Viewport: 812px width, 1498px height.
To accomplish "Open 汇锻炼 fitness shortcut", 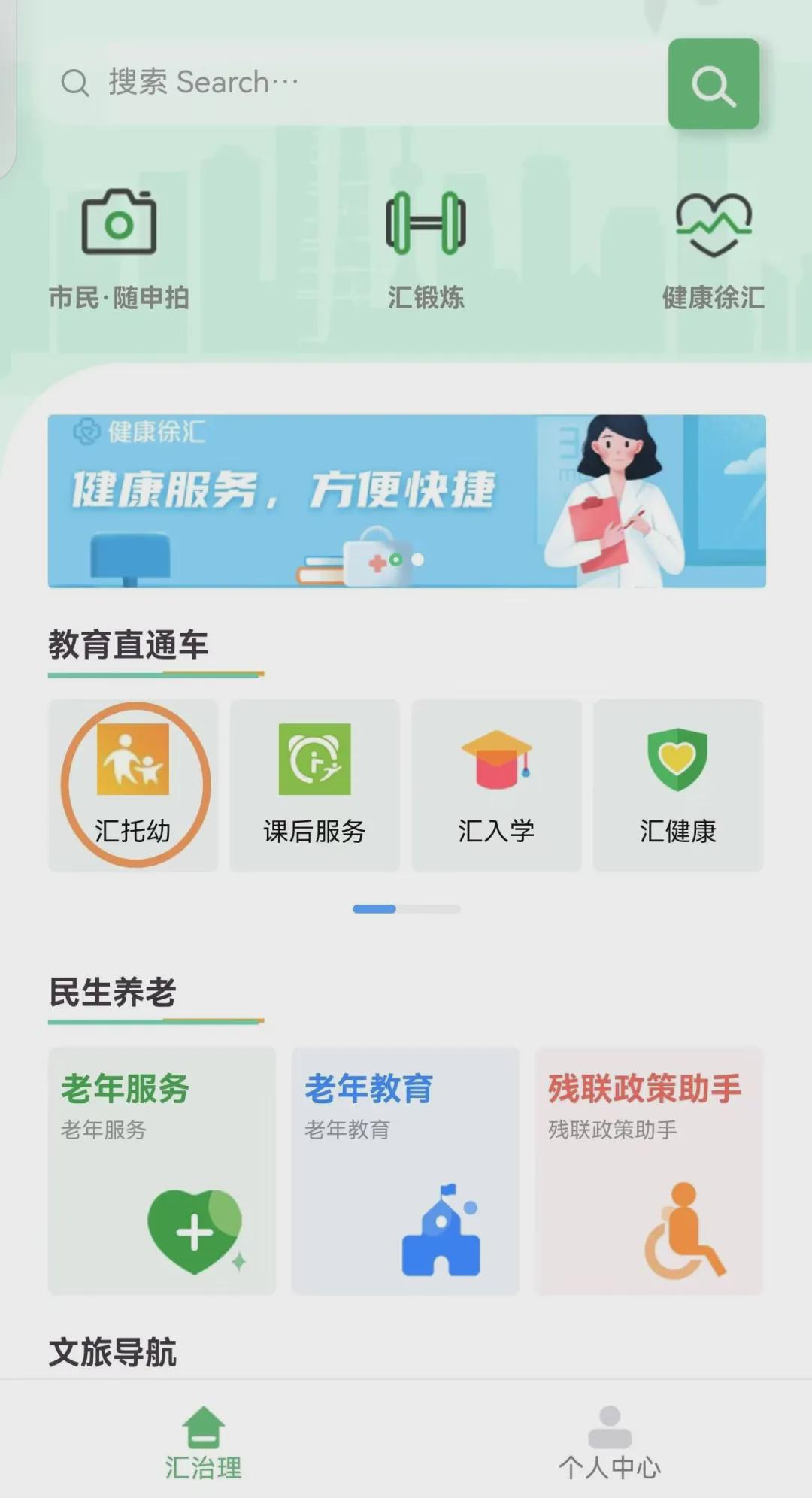I will [x=426, y=248].
